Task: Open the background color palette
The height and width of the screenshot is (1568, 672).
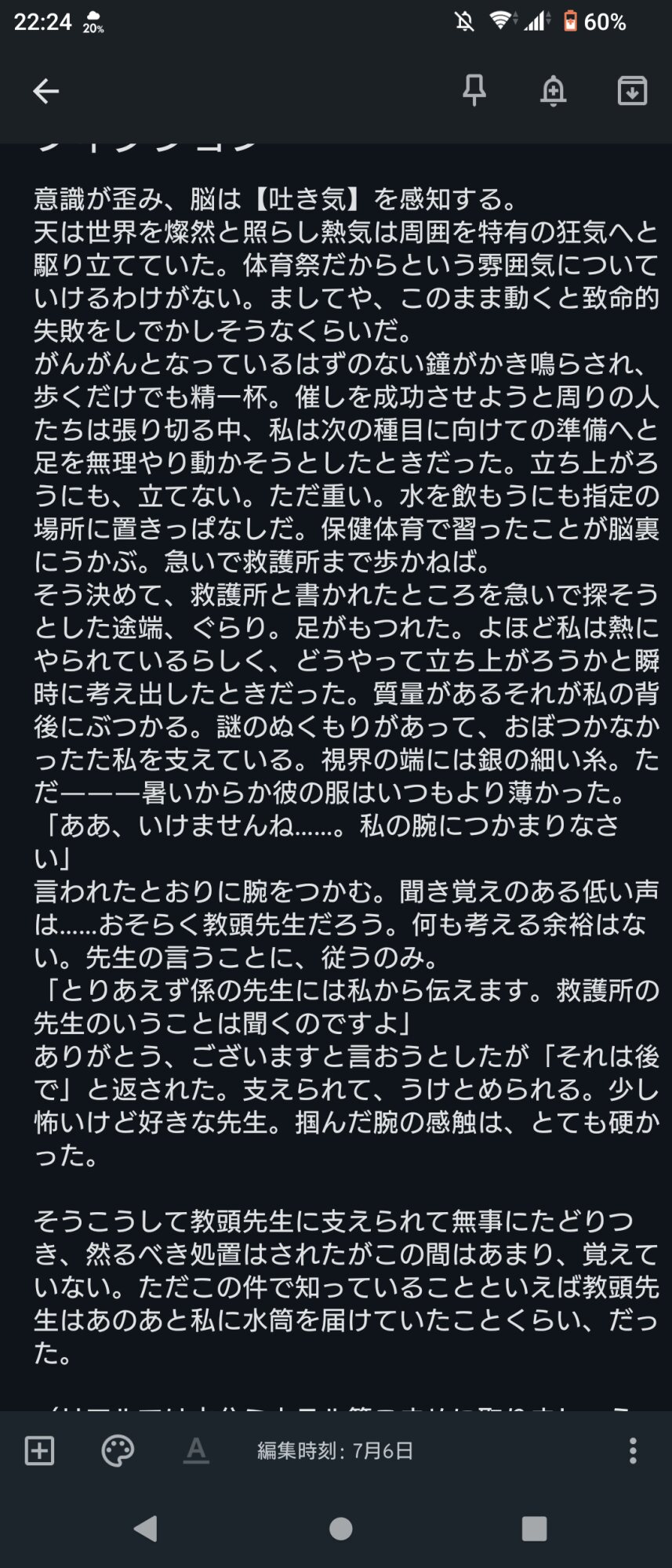Action: [118, 1450]
